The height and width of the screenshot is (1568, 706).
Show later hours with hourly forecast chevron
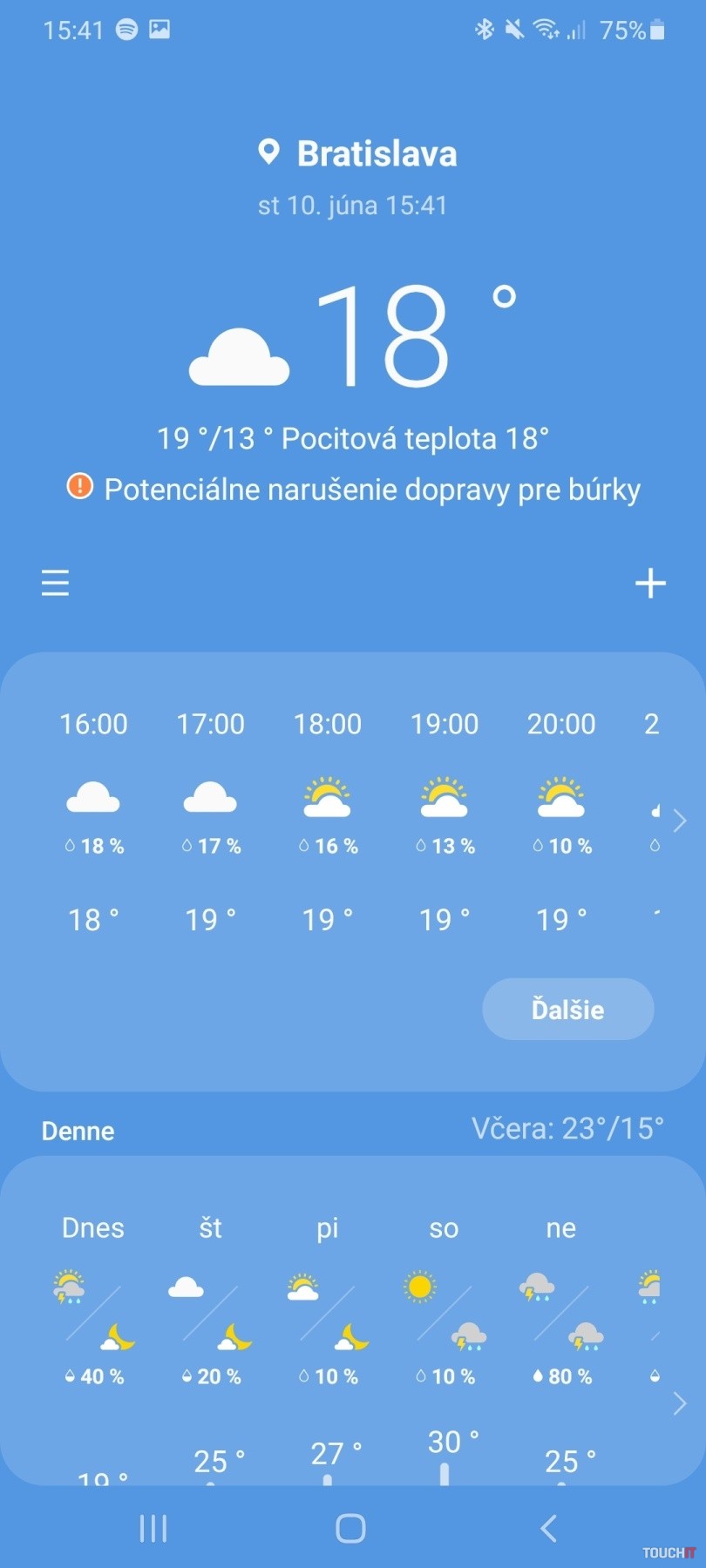680,820
